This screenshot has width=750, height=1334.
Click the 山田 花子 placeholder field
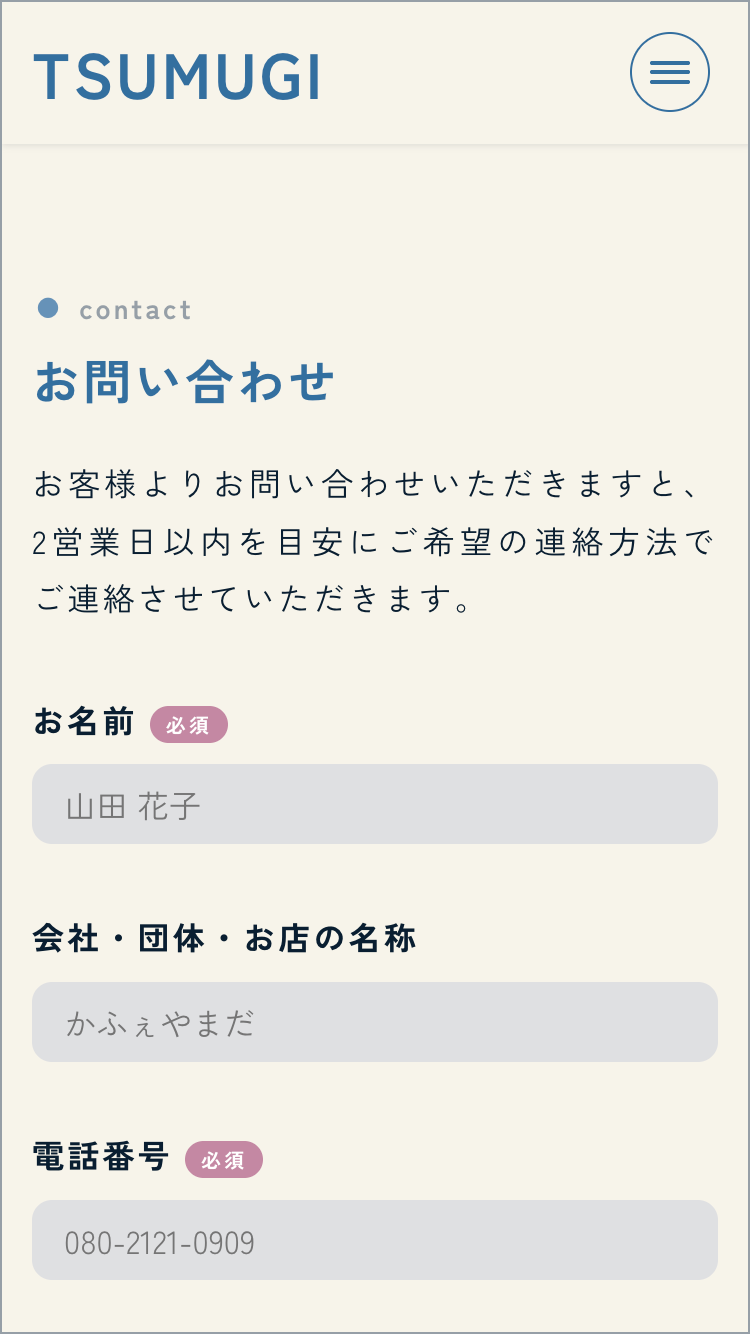375,804
